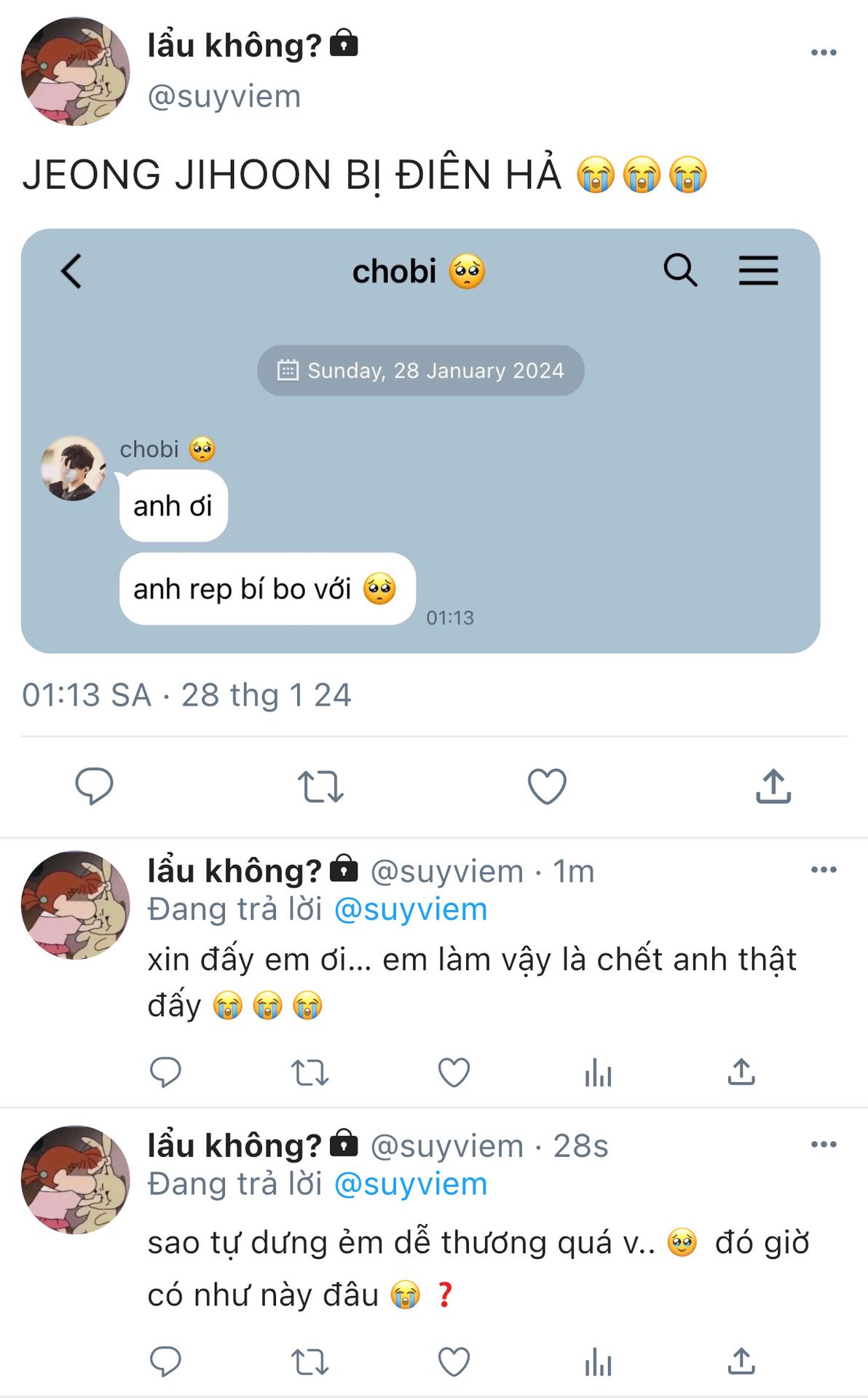Image resolution: width=868 pixels, height=1398 pixels.
Task: Tap the @suyviem link in the 1m reply
Action: pyautogui.click(x=411, y=909)
